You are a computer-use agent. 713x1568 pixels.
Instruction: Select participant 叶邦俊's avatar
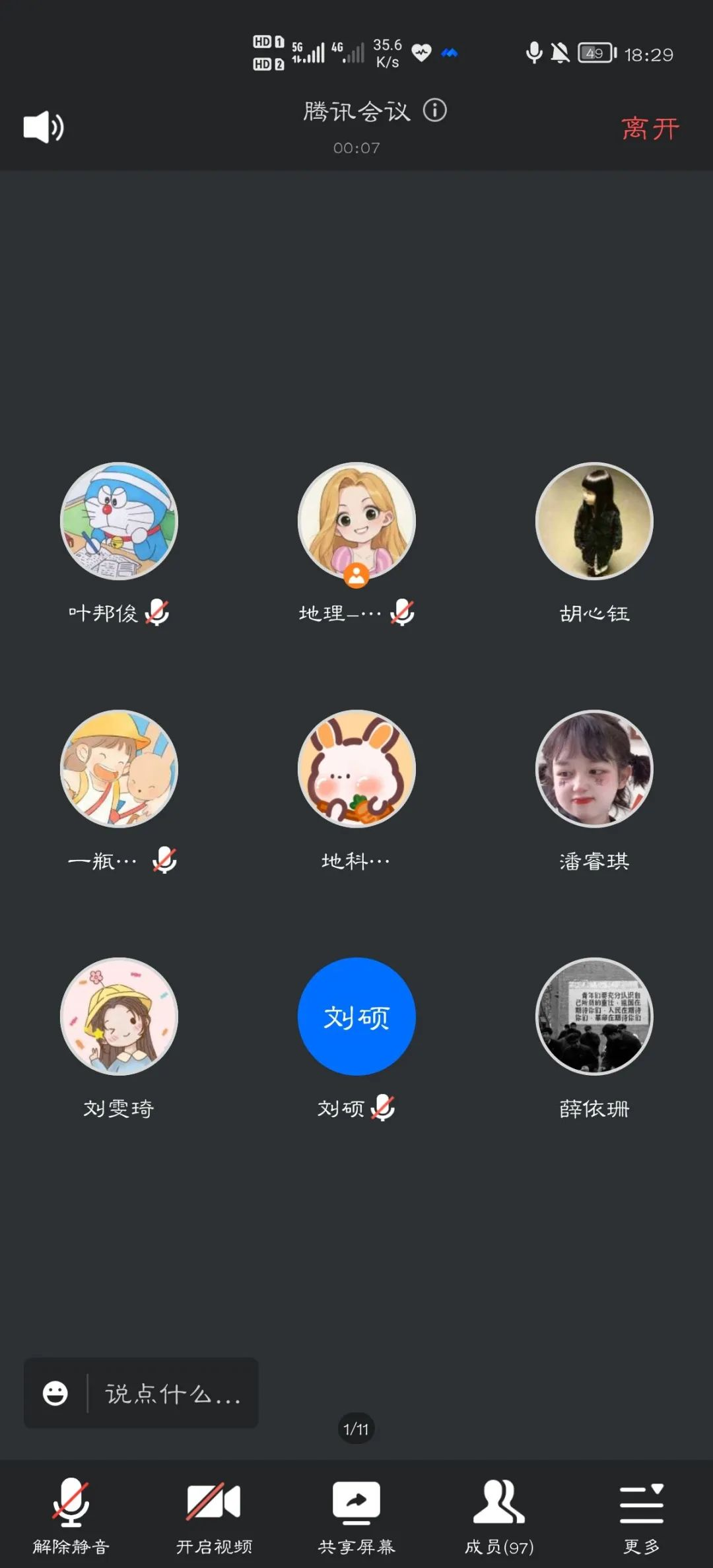(119, 521)
